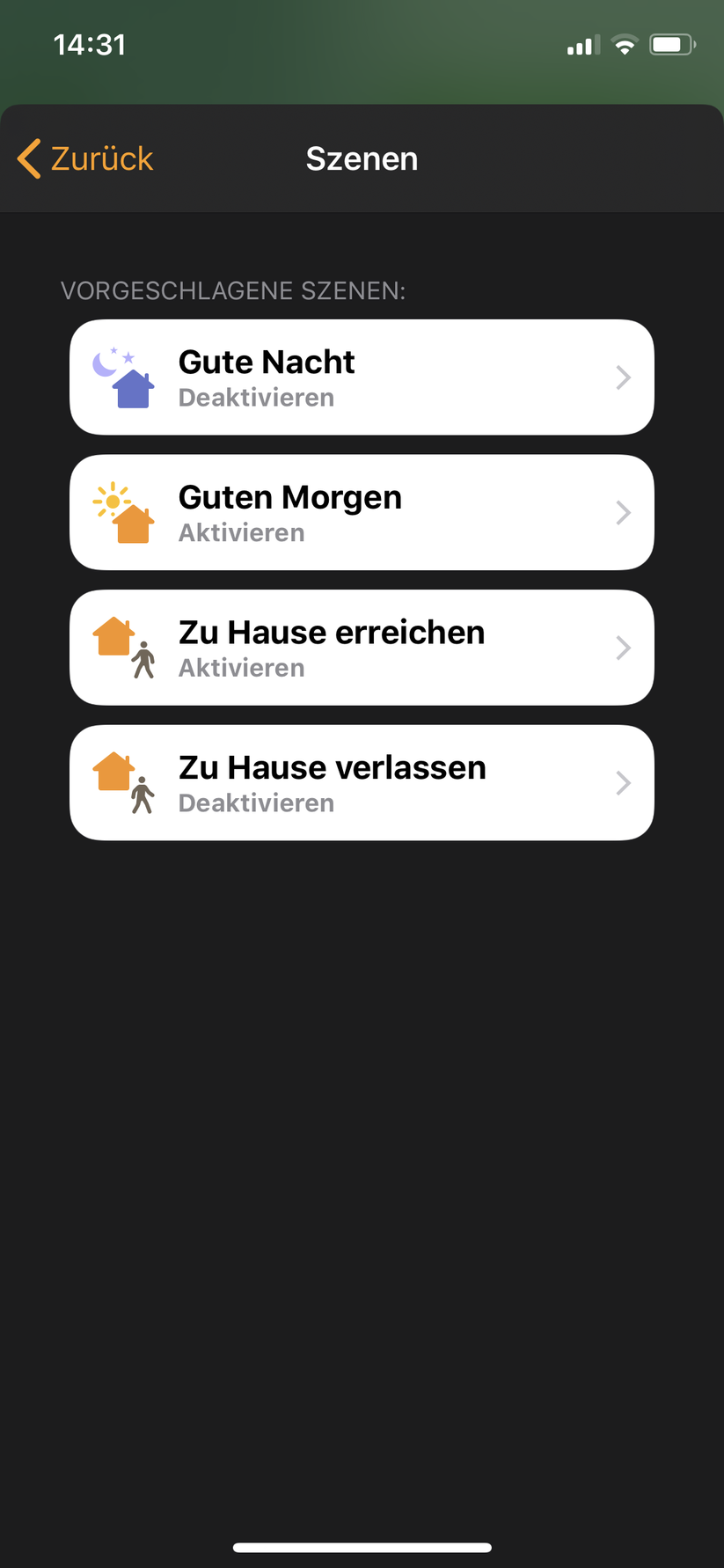Open the Zu Hause erreichen scene chevron
The height and width of the screenshot is (1568, 724).
623,647
